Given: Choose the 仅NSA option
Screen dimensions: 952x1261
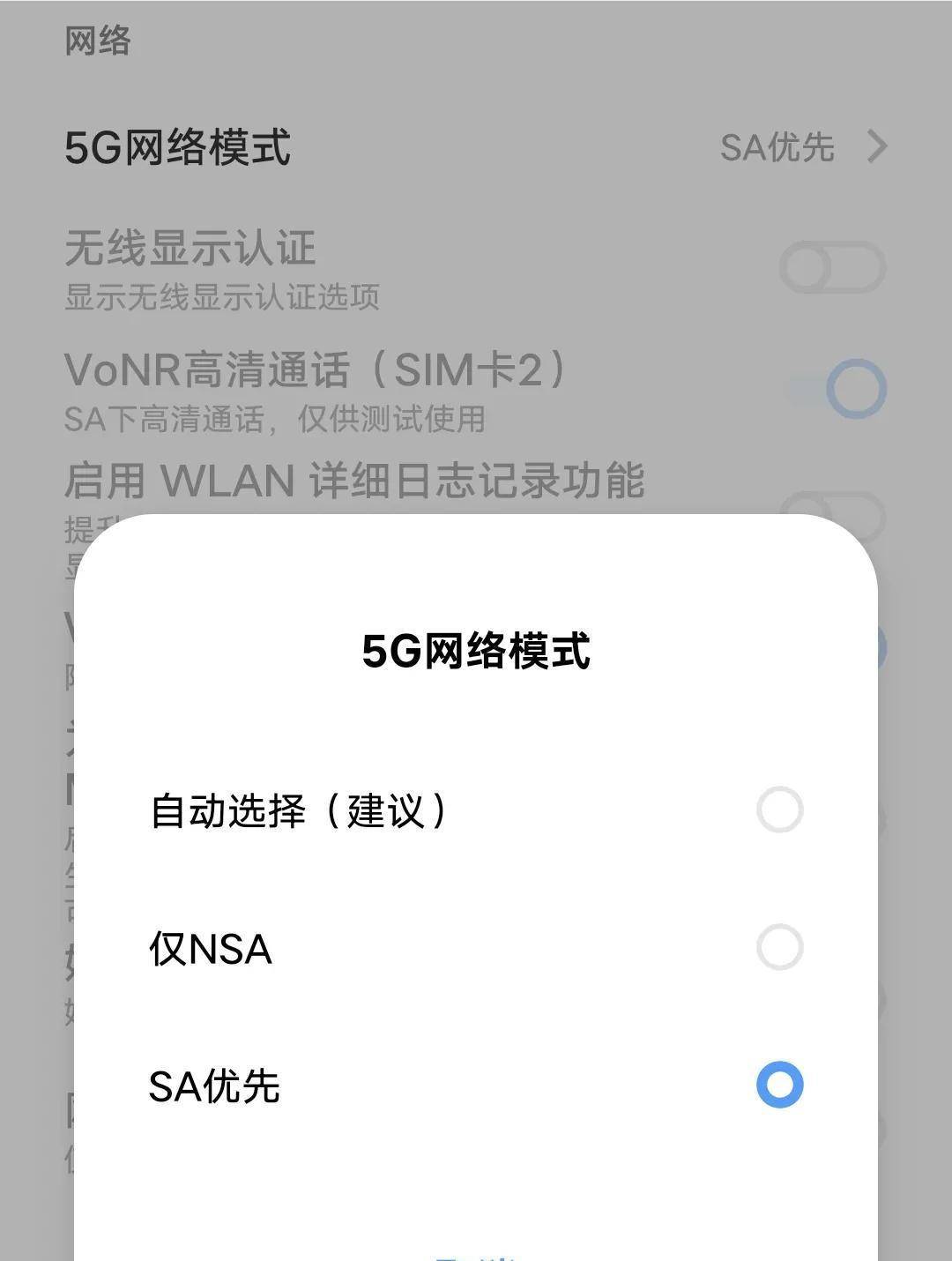Looking at the screenshot, I should (x=779, y=948).
